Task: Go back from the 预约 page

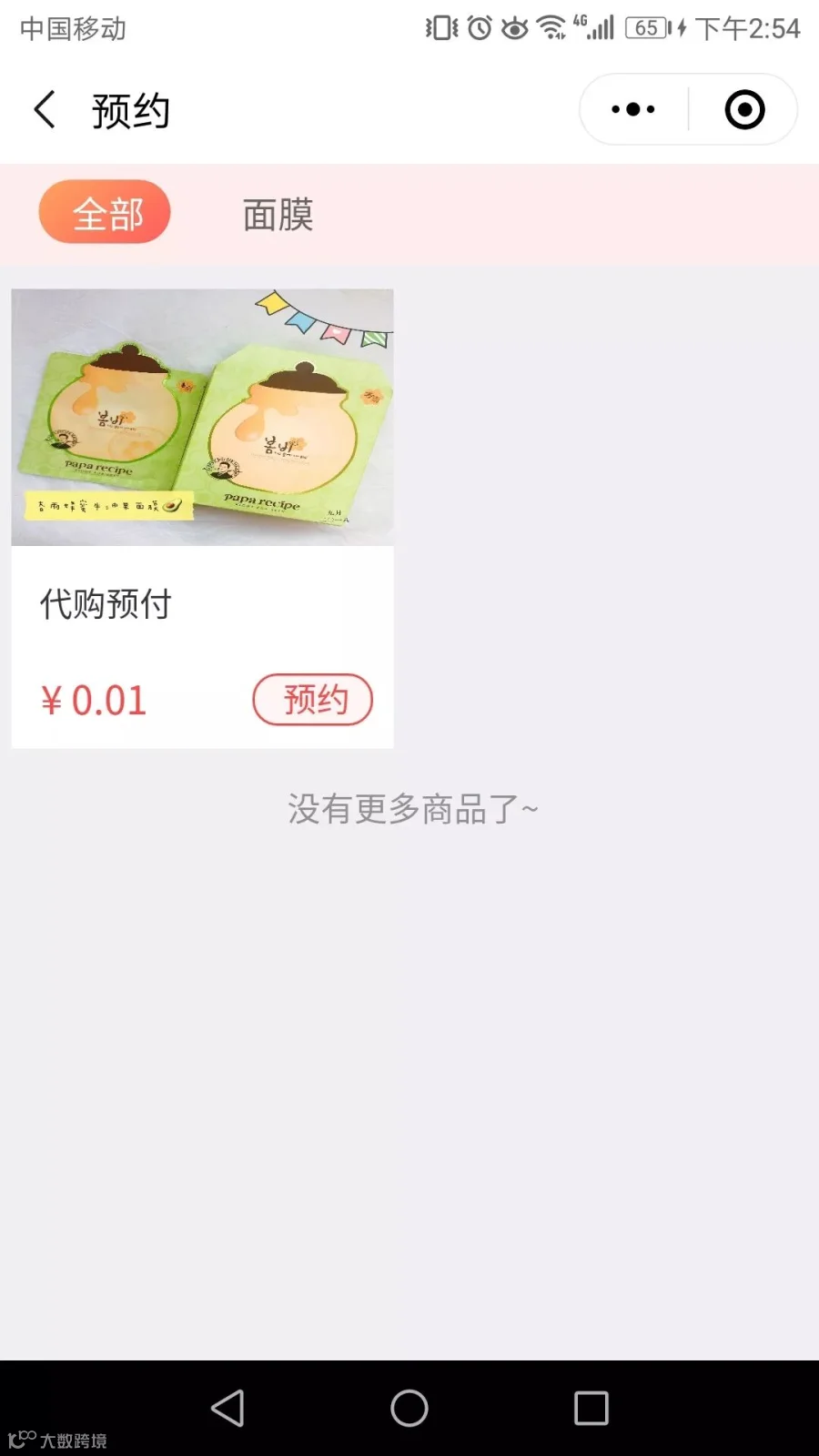Action: click(x=45, y=110)
